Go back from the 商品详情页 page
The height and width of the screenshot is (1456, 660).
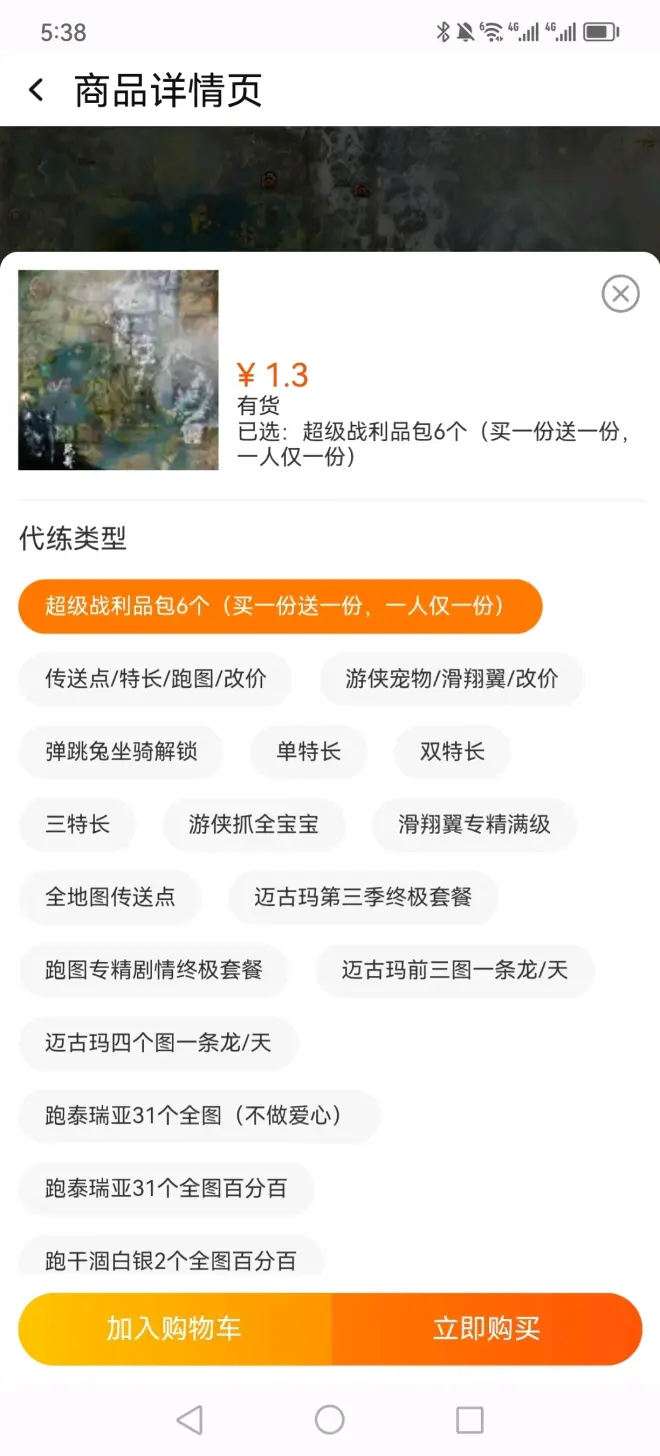[37, 91]
